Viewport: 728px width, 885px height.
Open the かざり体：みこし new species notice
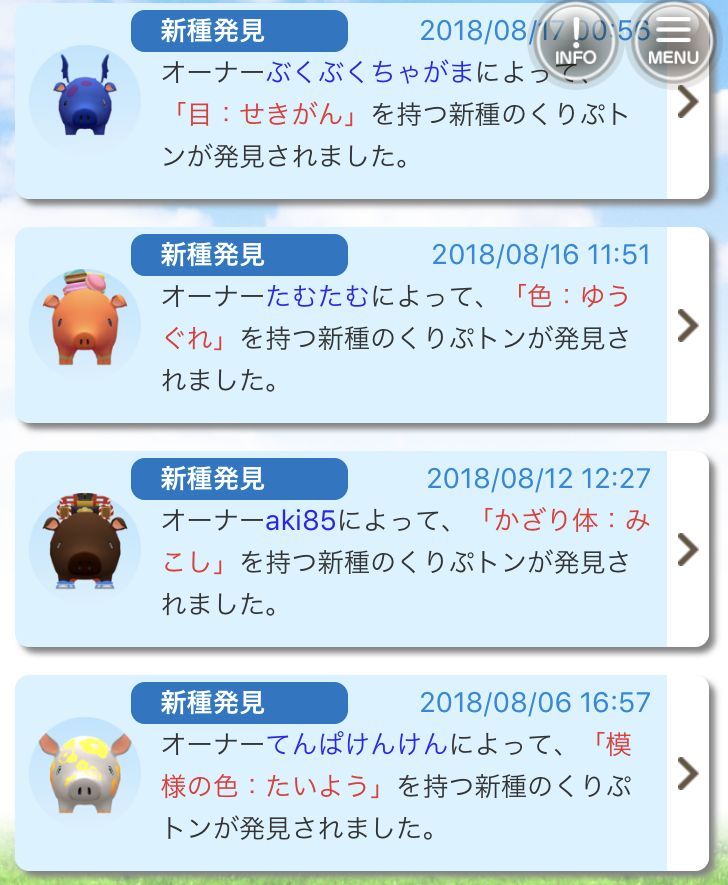pyautogui.click(x=687, y=548)
